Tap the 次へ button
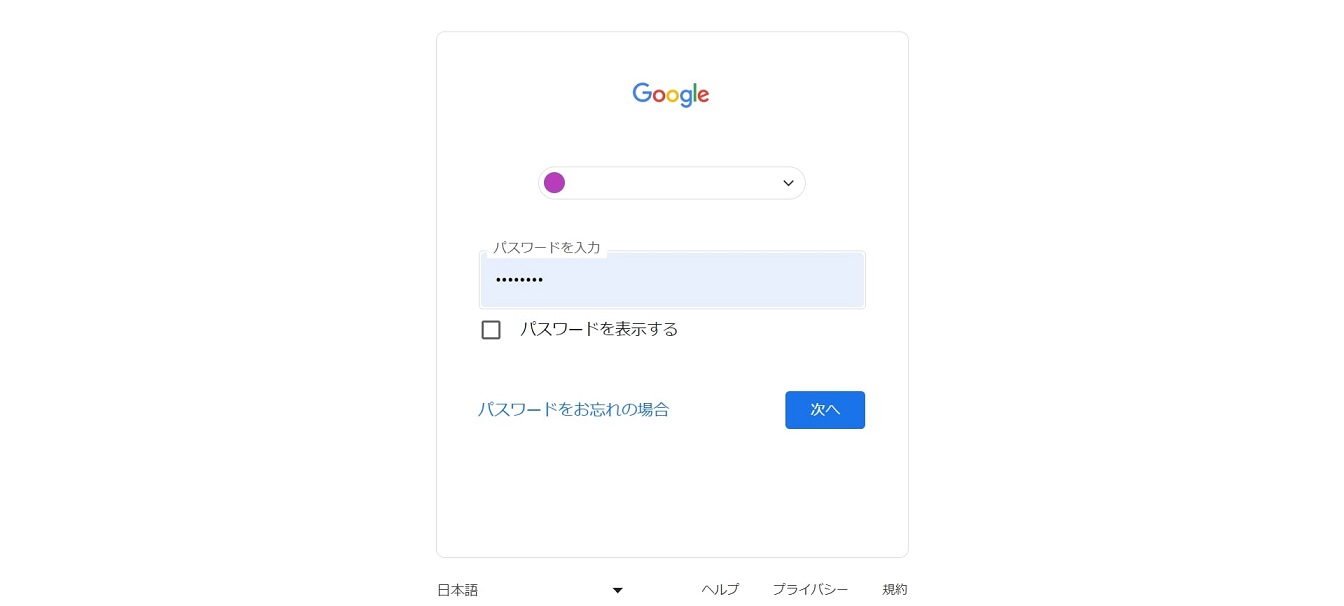 pyautogui.click(x=824, y=410)
